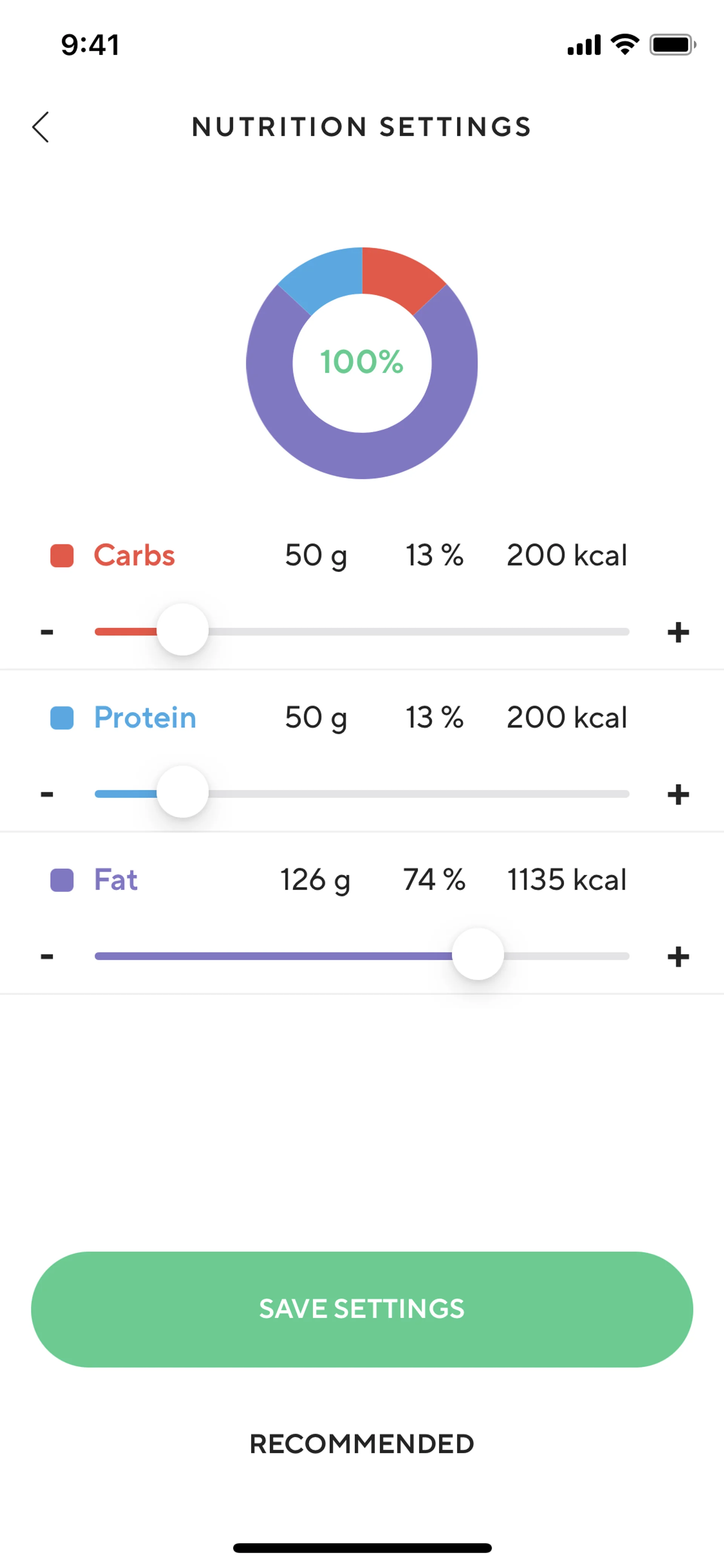Tap the Protein slider handle
This screenshot has width=724, height=1568.
coord(183,792)
